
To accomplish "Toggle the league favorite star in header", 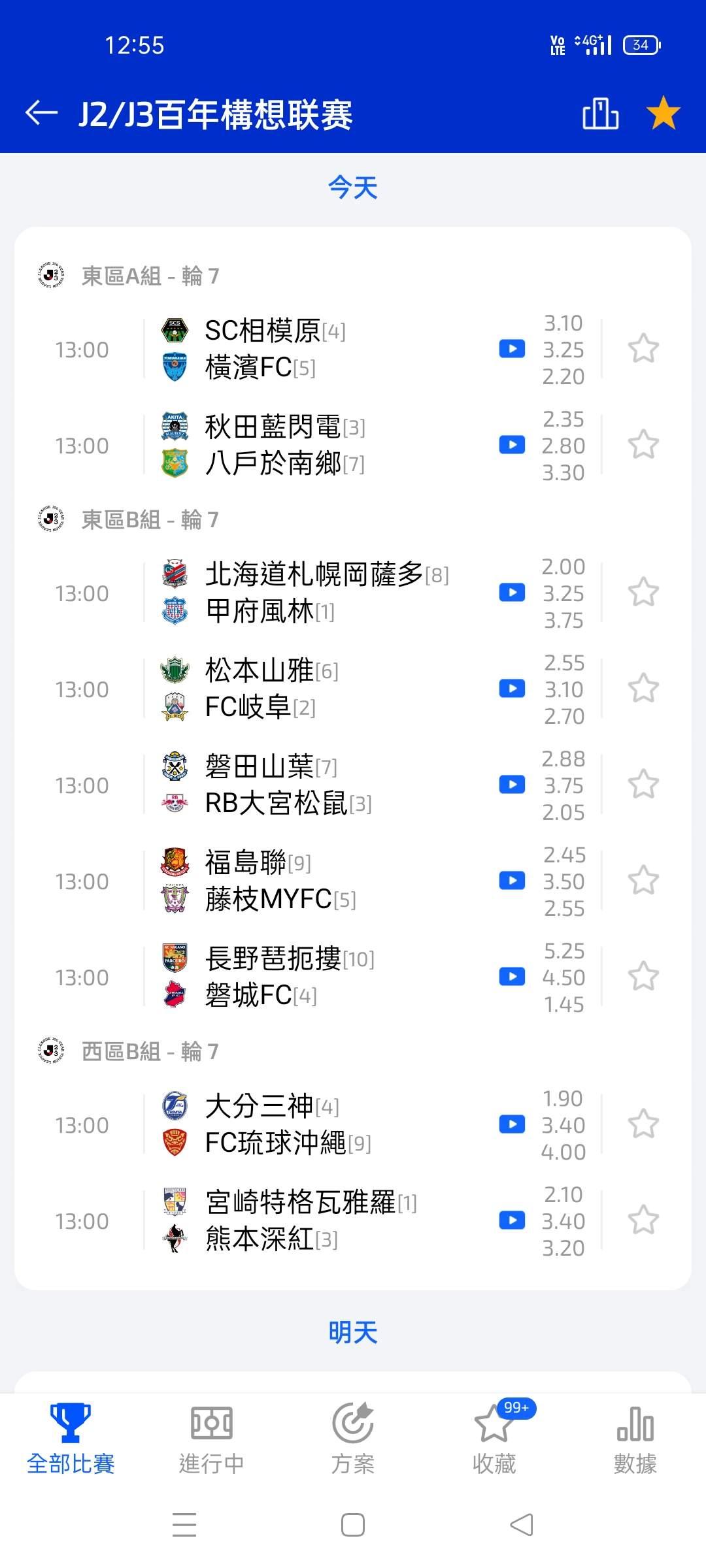I will [x=663, y=113].
